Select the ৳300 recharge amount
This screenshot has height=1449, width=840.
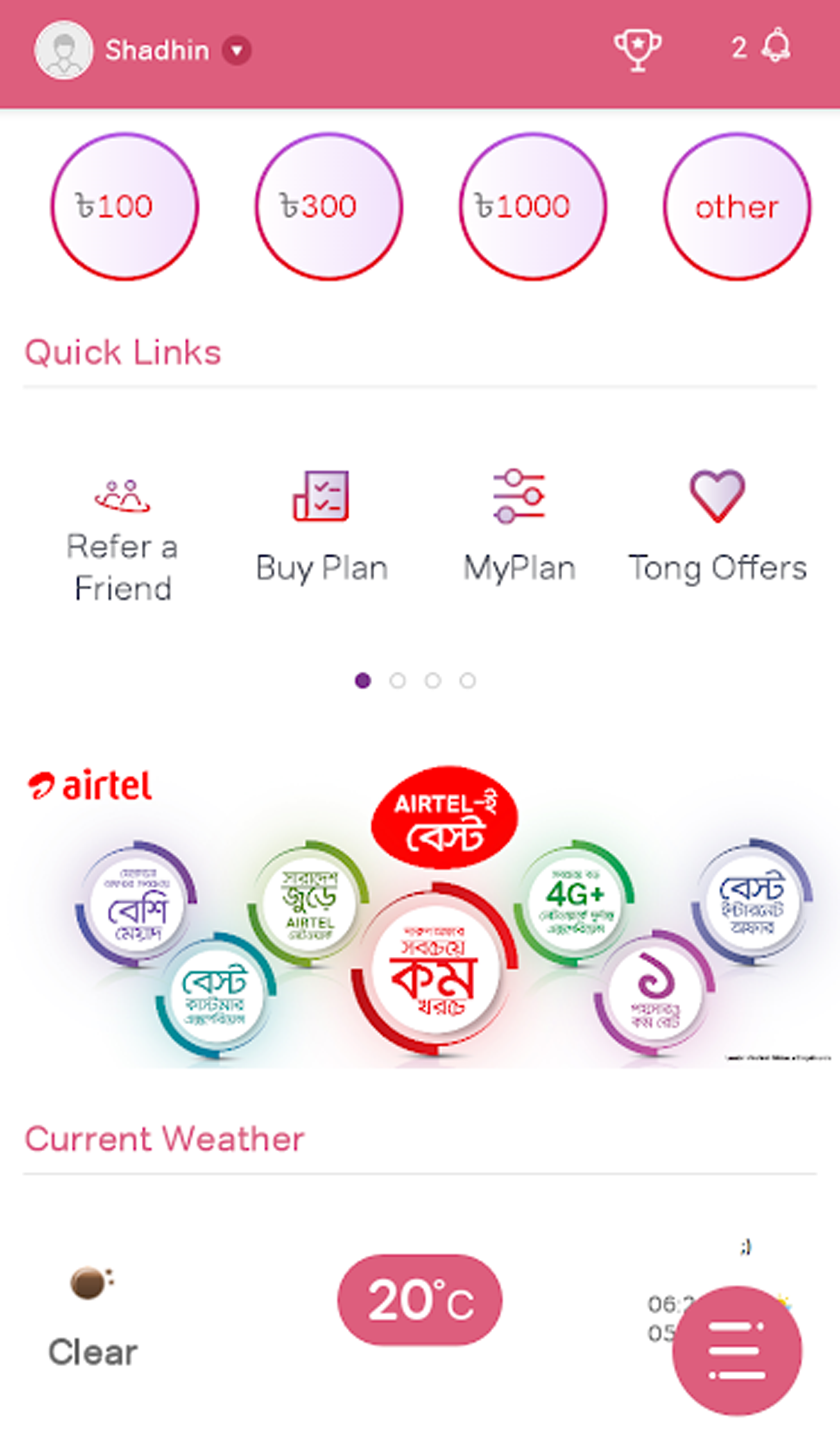pyautogui.click(x=328, y=206)
